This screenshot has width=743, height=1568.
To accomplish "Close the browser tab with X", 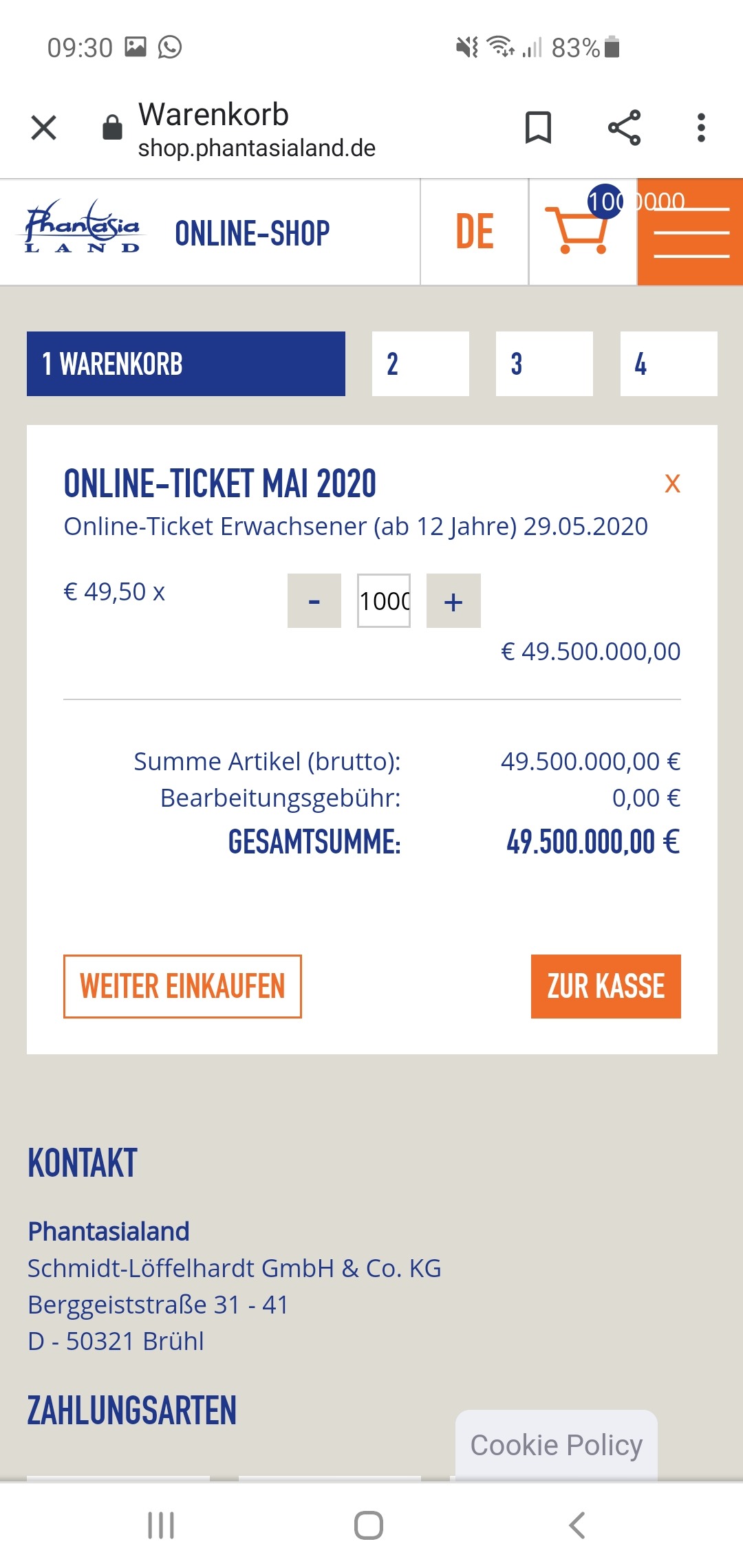I will point(43,128).
